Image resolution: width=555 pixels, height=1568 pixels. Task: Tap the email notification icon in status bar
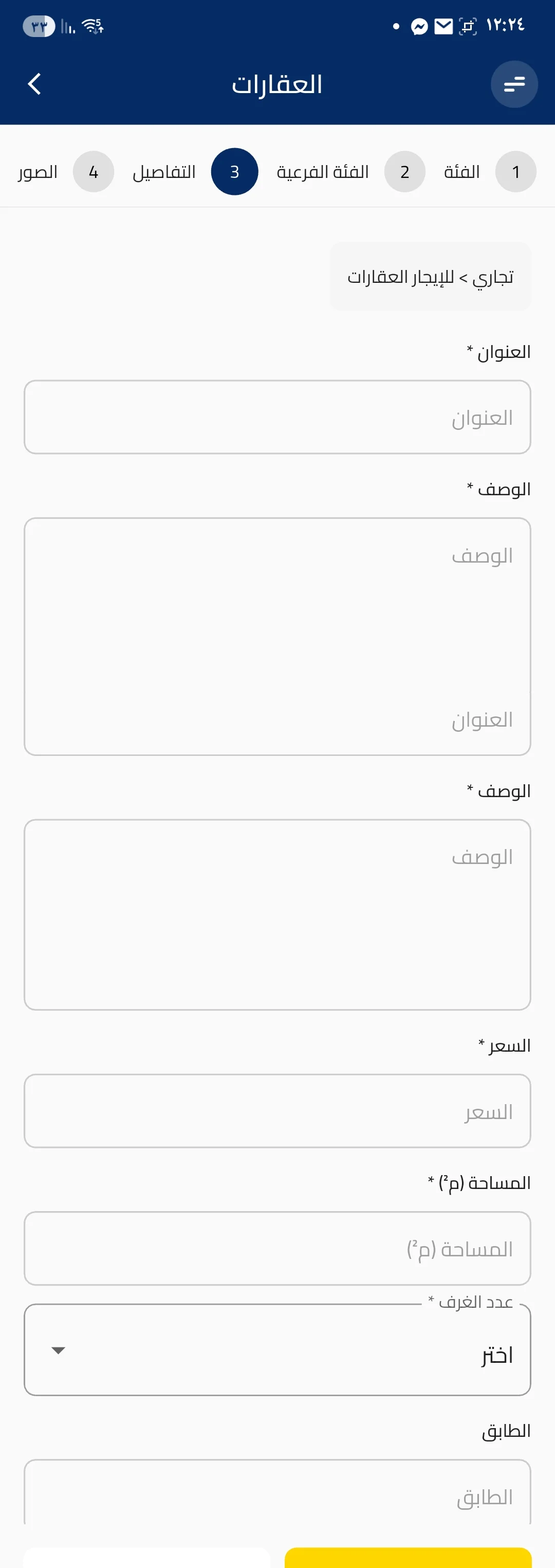click(443, 26)
